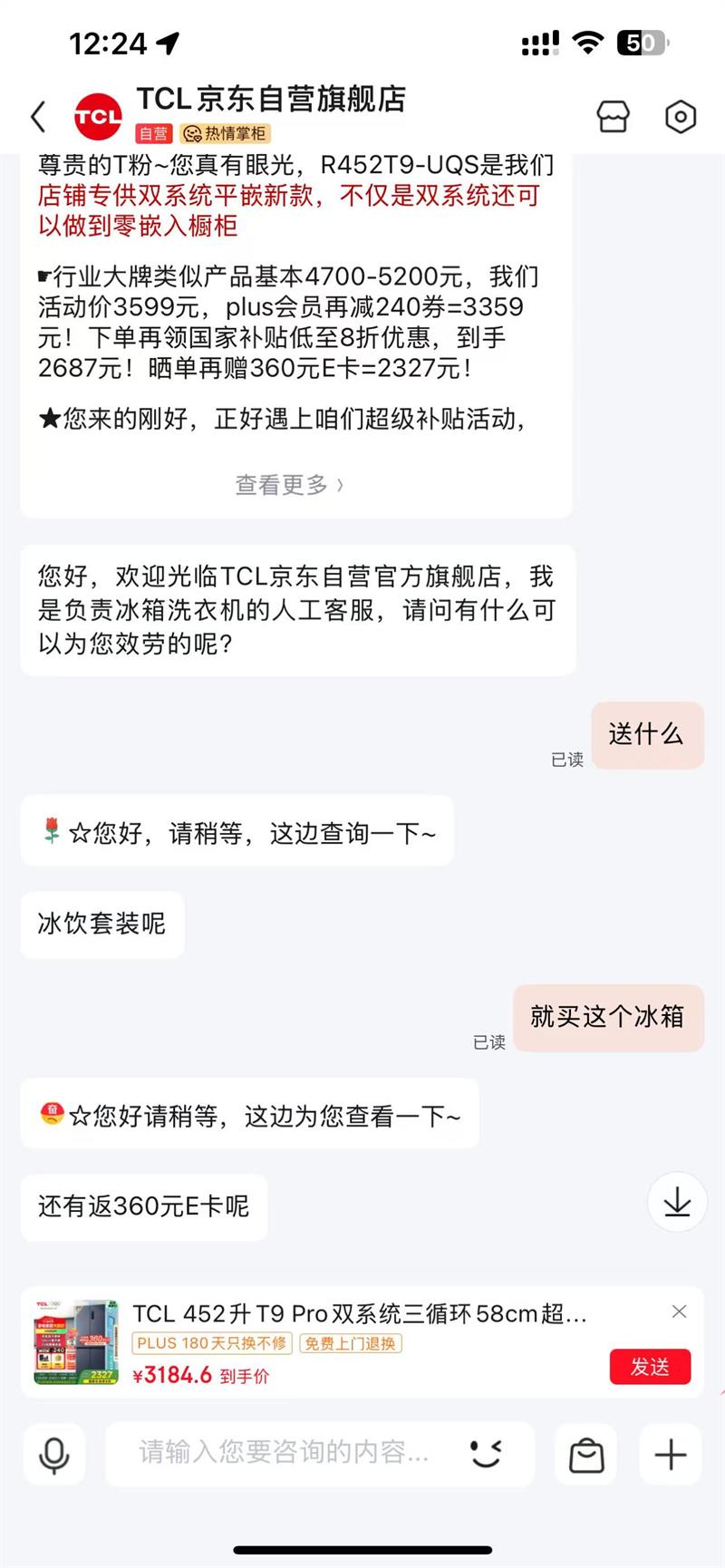This screenshot has height=1568, width=725.
Task: Open the TCL 452升 T9 Pro product
Action: (x=359, y=1314)
